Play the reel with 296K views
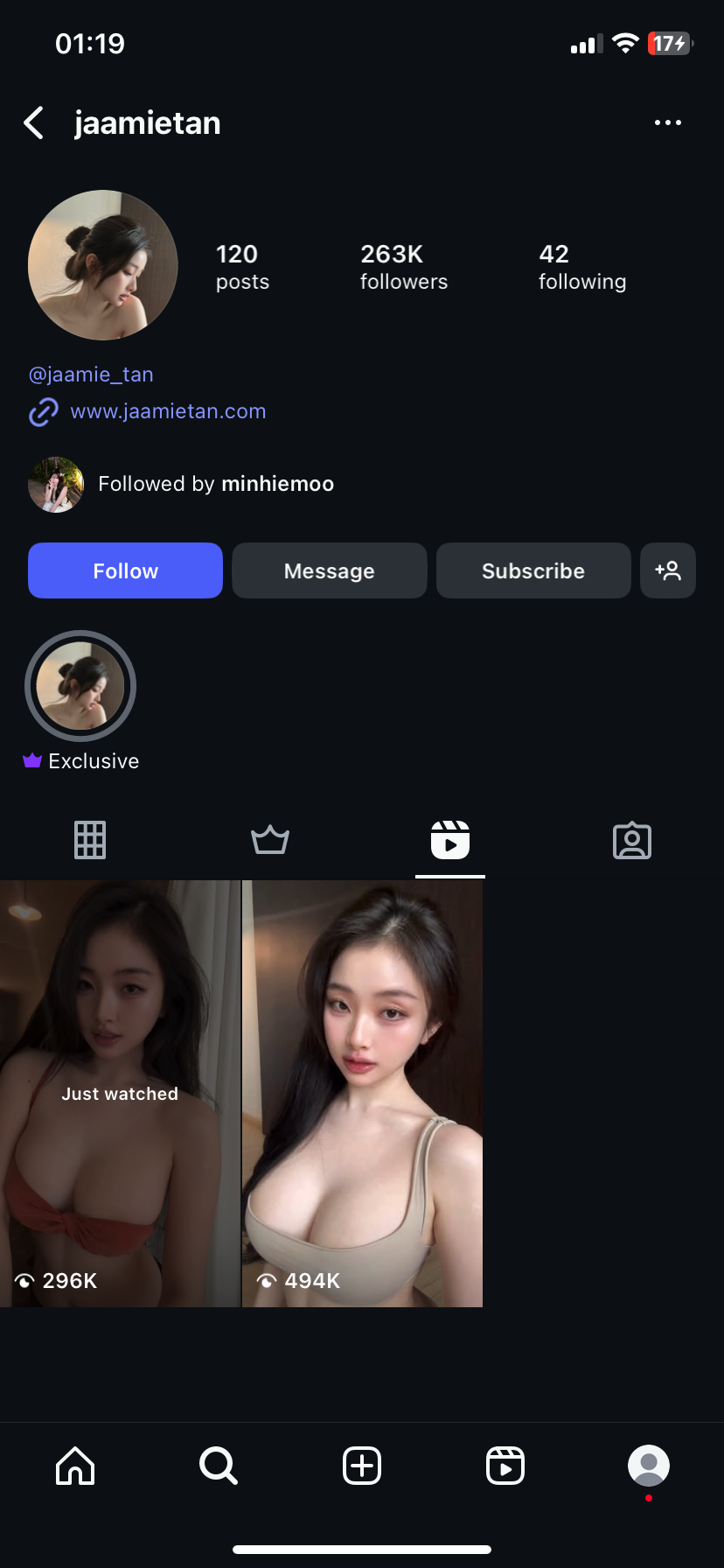724x1568 pixels. tap(120, 1094)
